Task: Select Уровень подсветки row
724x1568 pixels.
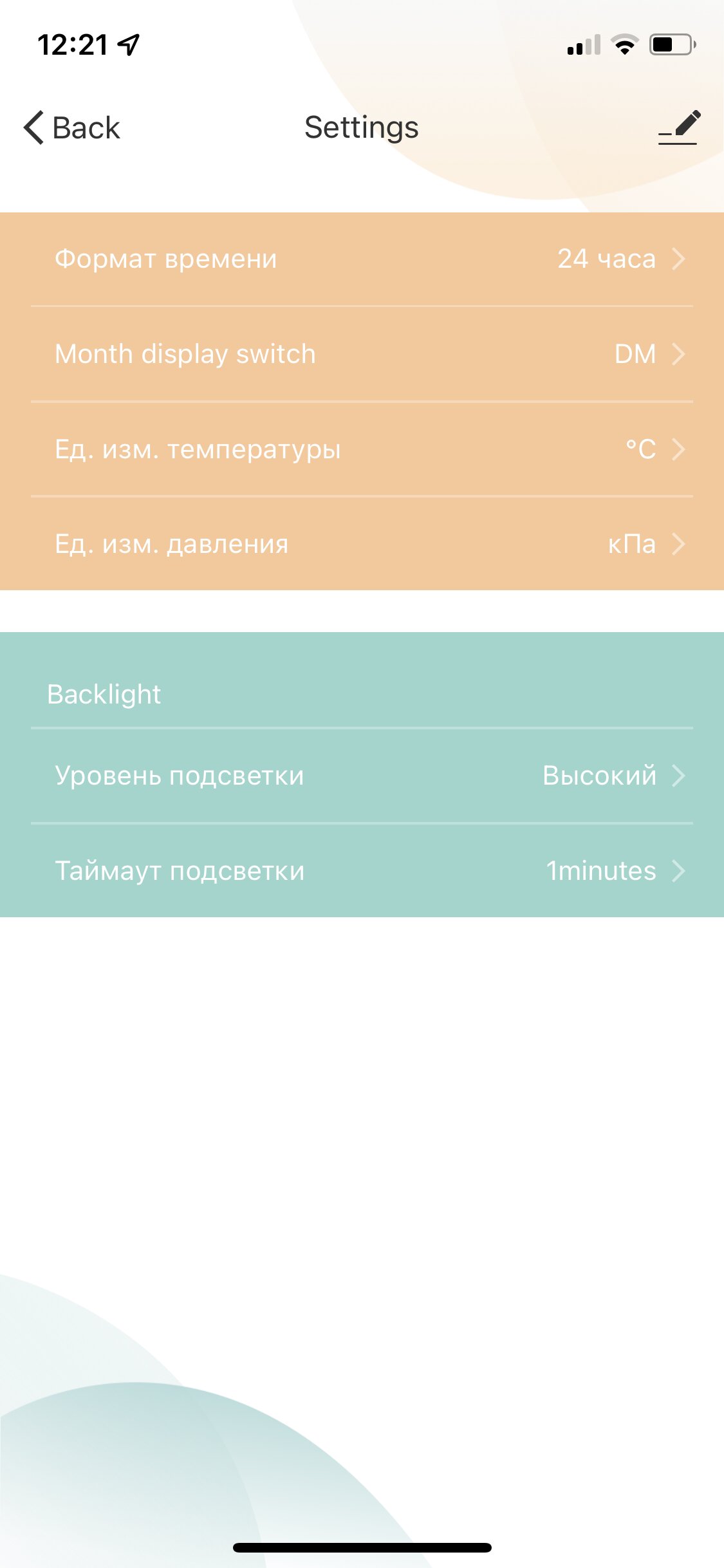Action: coord(362,776)
